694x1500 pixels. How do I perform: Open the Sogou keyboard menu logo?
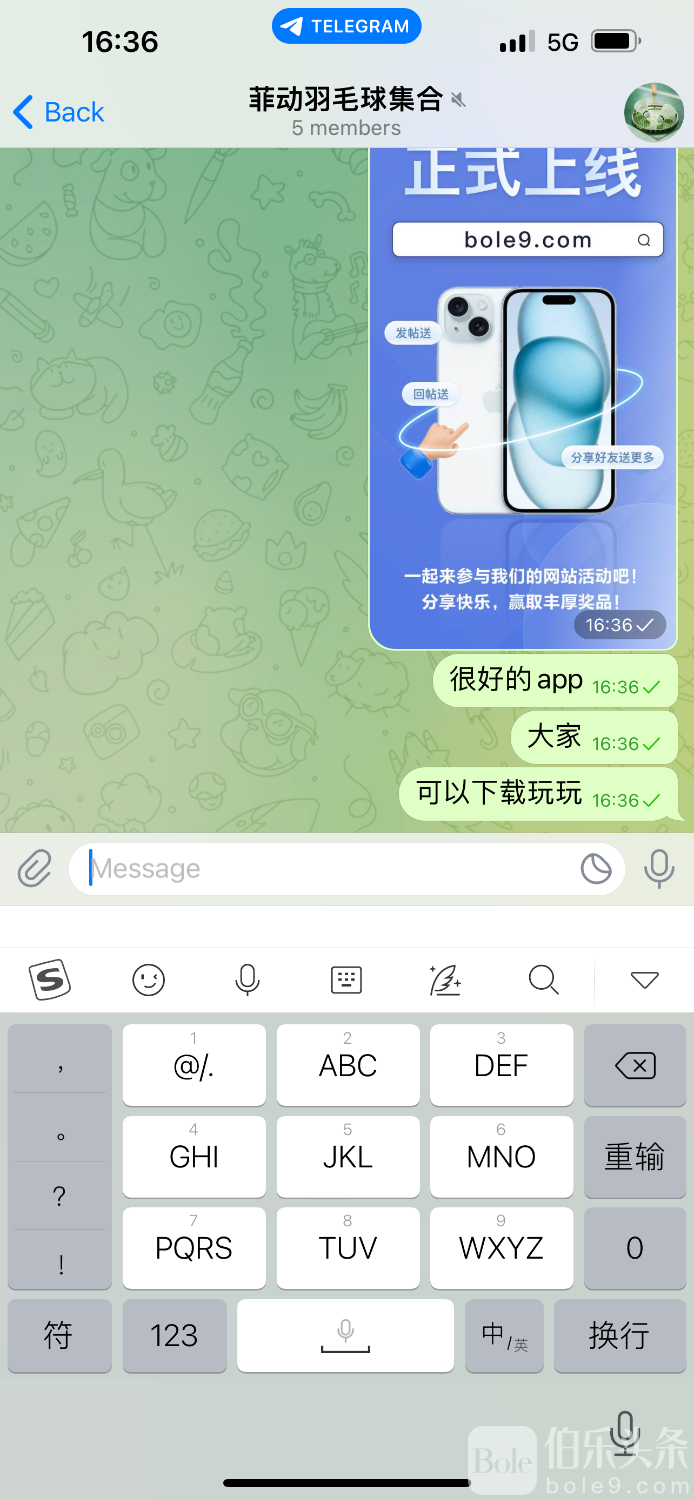[x=50, y=980]
